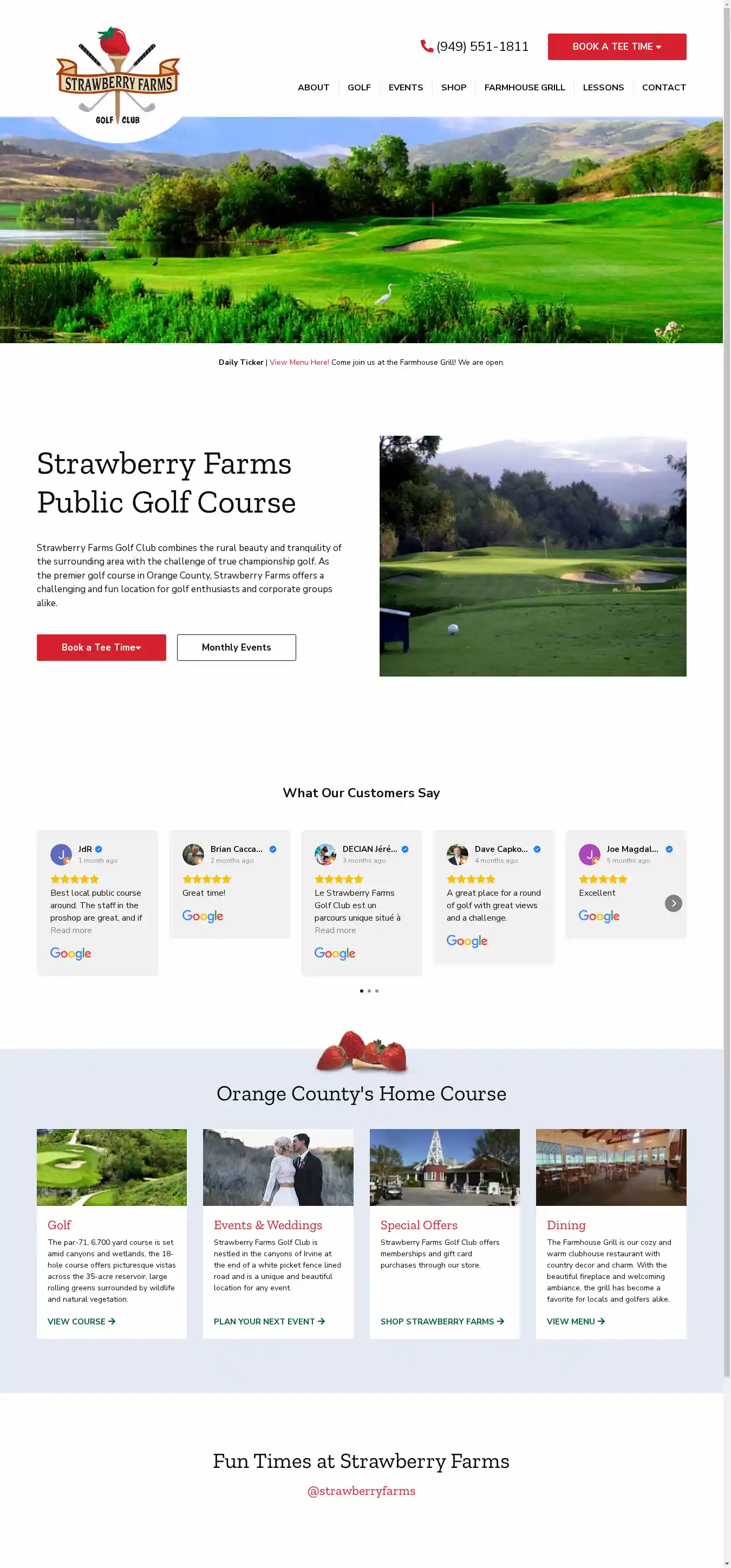Viewport: 731px width, 1568px height.
Task: Visit the @strawberryfarms Instagram link
Action: tap(361, 1491)
